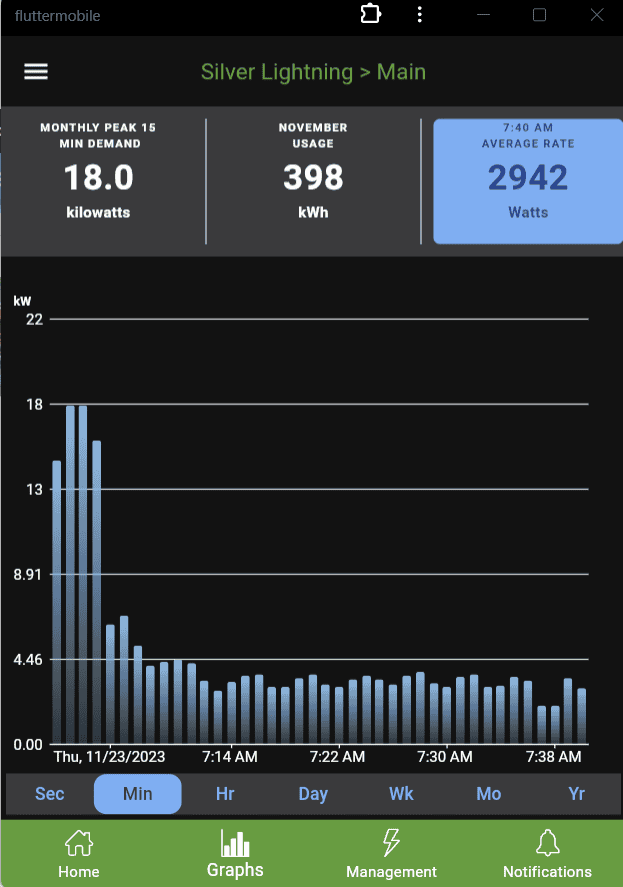Open the extensions puzzle icon
The image size is (623, 887).
371,15
